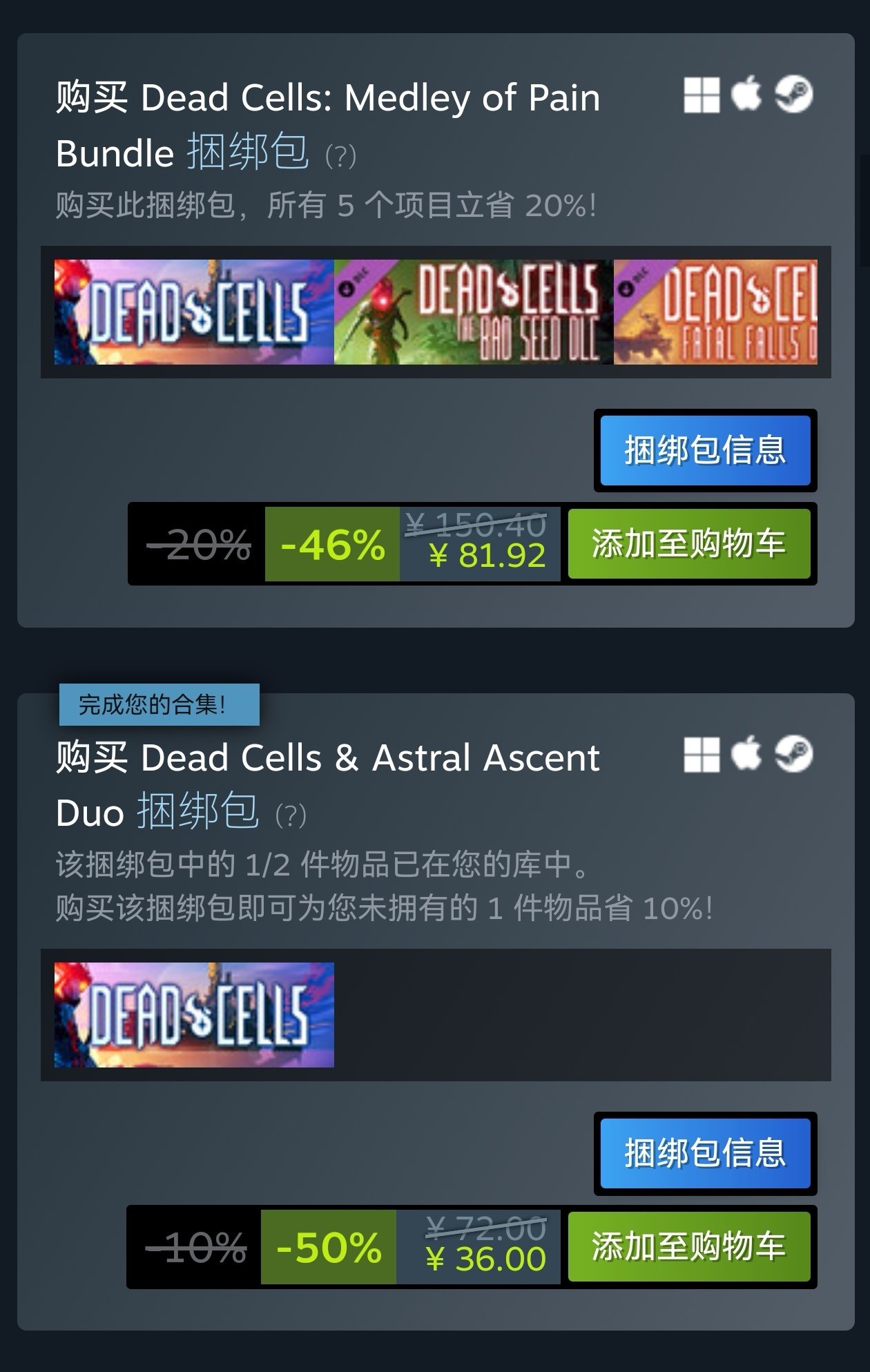Add Astral Ascent Duo bundle to cart
This screenshot has height=1372, width=870.
(x=688, y=1246)
